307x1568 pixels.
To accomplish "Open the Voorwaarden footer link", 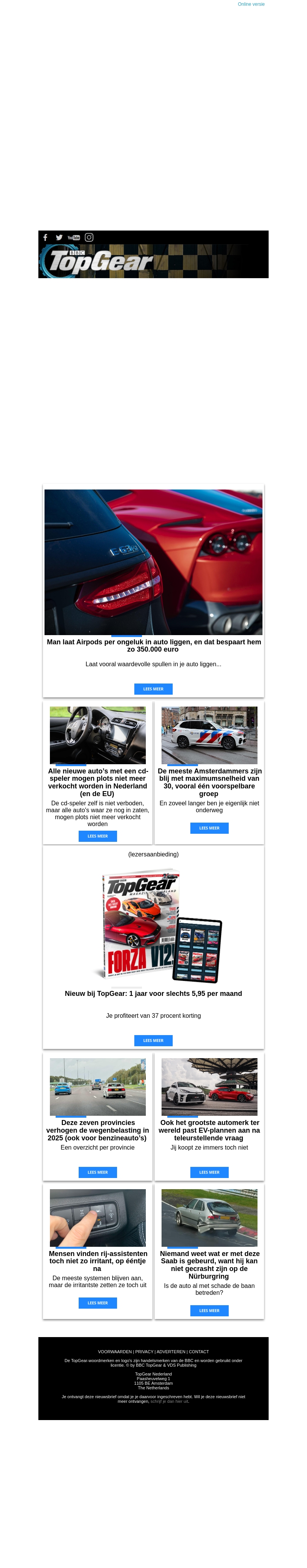I will point(115,1352).
